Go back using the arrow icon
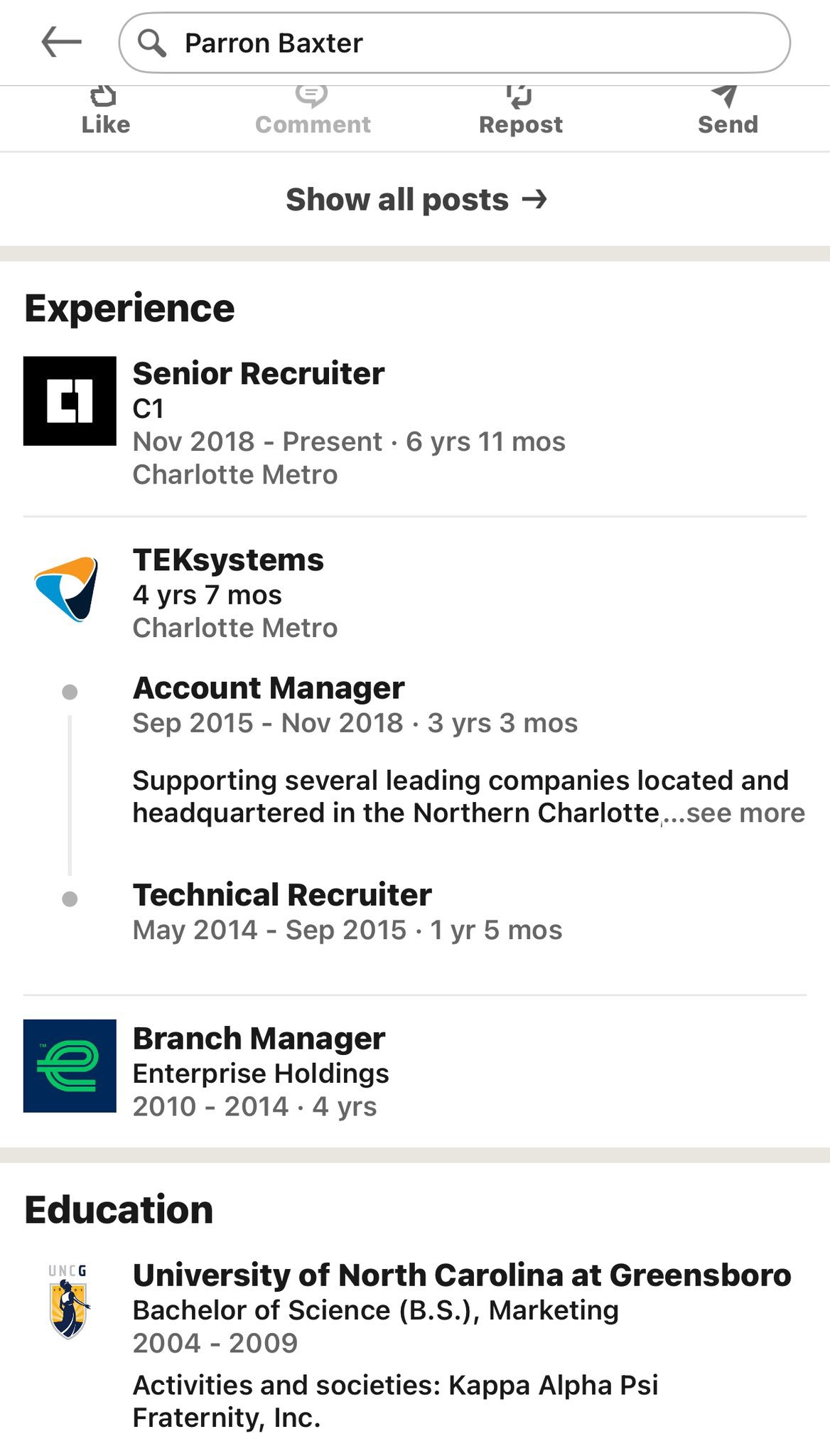Image resolution: width=830 pixels, height=1456 pixels. (x=62, y=43)
